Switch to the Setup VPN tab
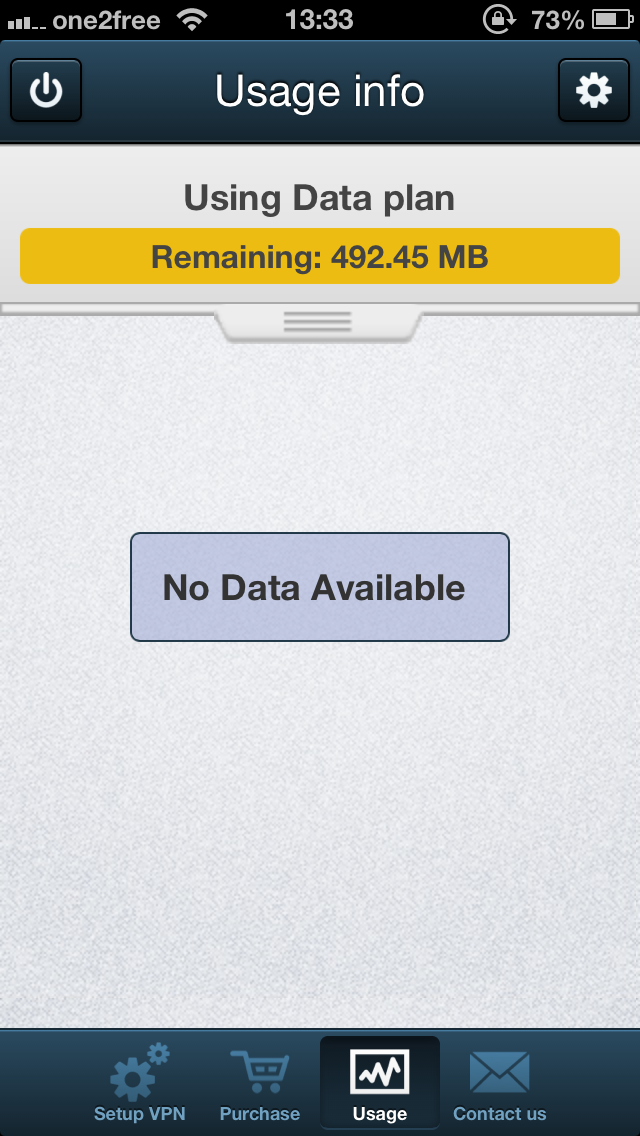 pos(140,1084)
